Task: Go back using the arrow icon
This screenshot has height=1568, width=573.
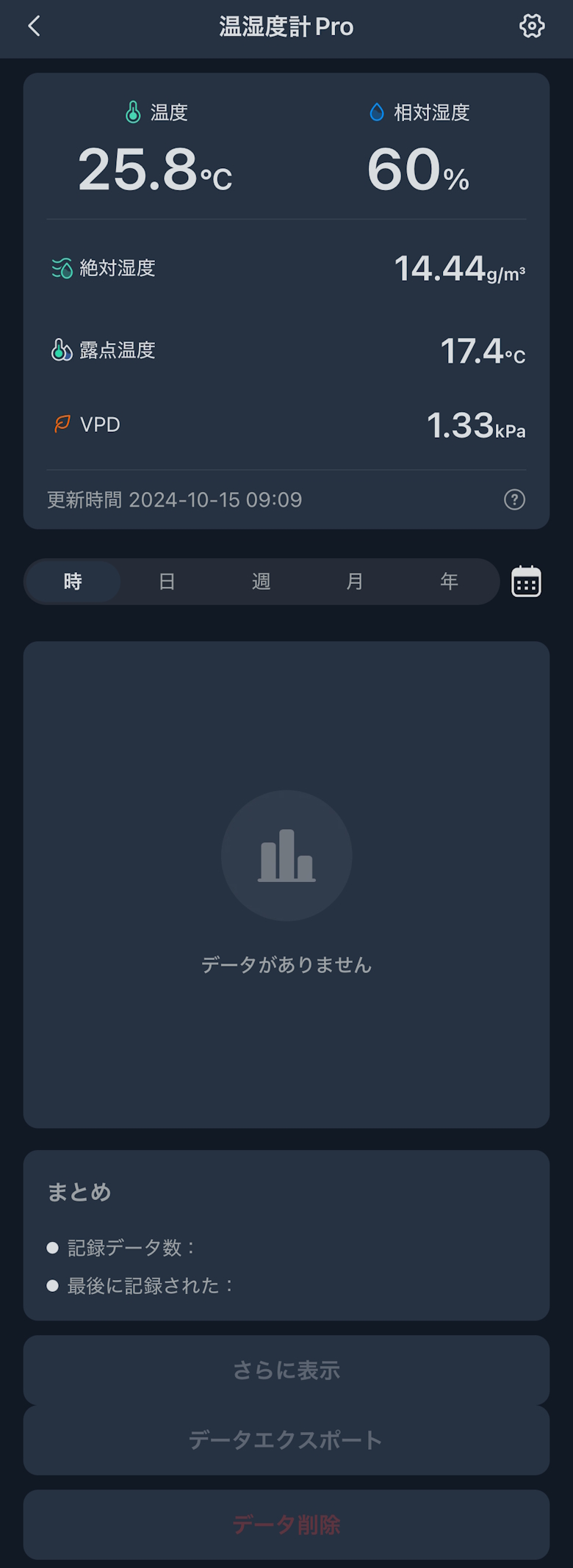Action: point(34,26)
